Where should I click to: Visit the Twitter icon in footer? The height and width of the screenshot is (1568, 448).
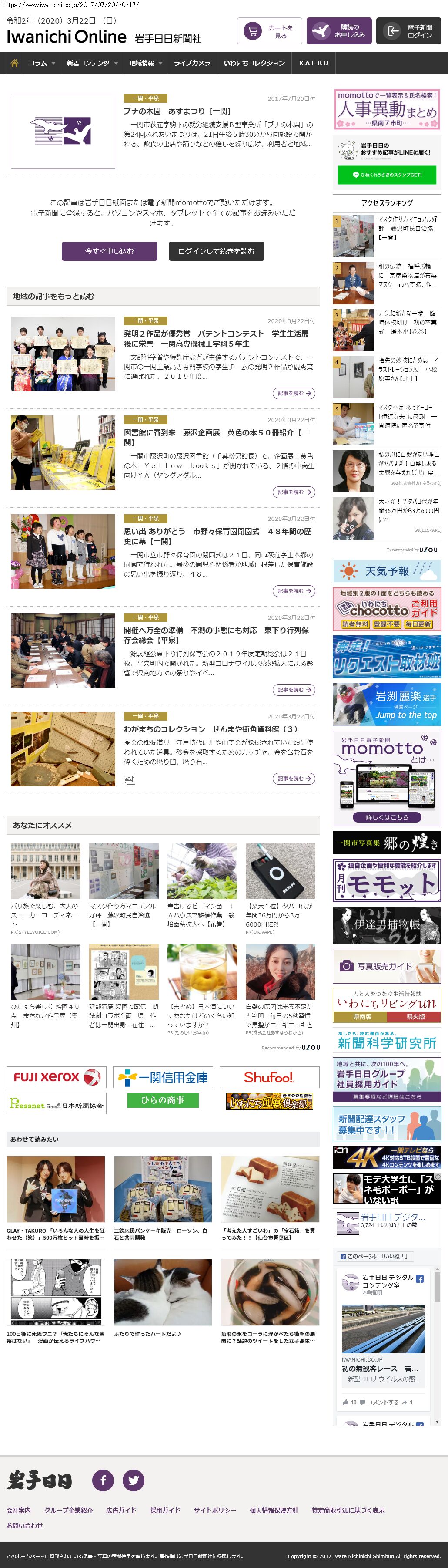pos(133,1480)
